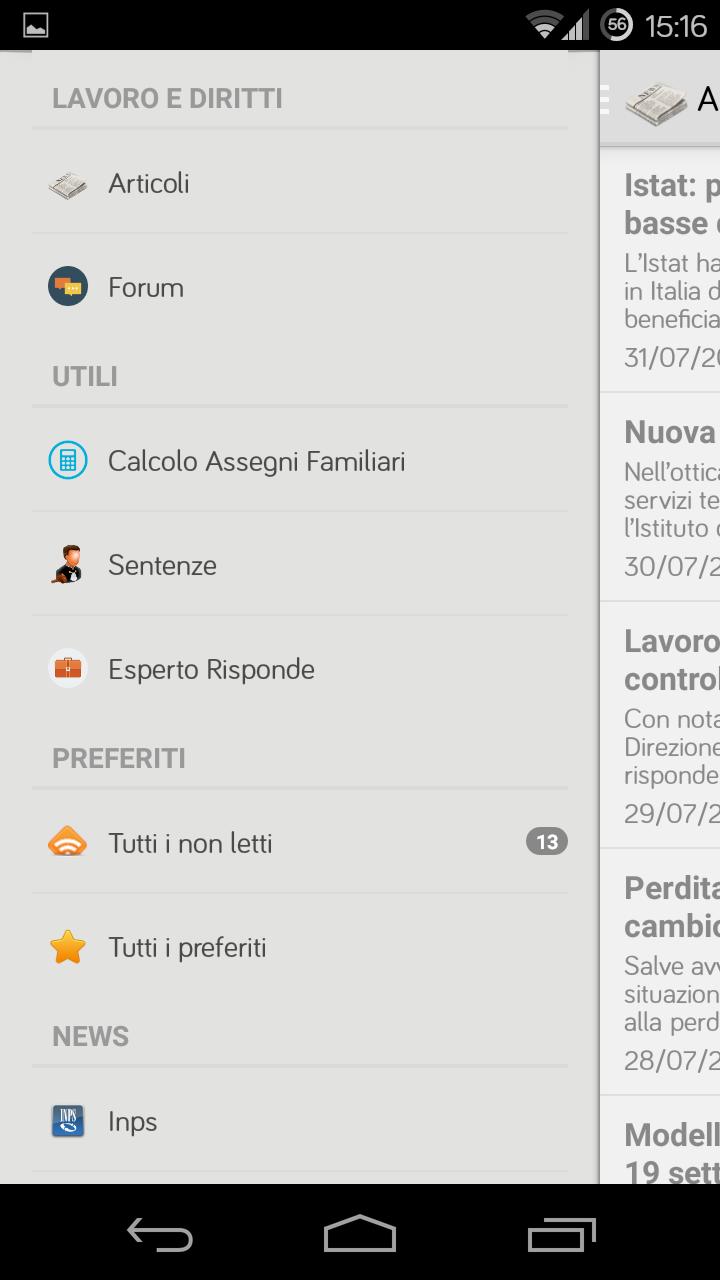
Task: Click the judge icon next to Sentenze
Action: click(67, 565)
